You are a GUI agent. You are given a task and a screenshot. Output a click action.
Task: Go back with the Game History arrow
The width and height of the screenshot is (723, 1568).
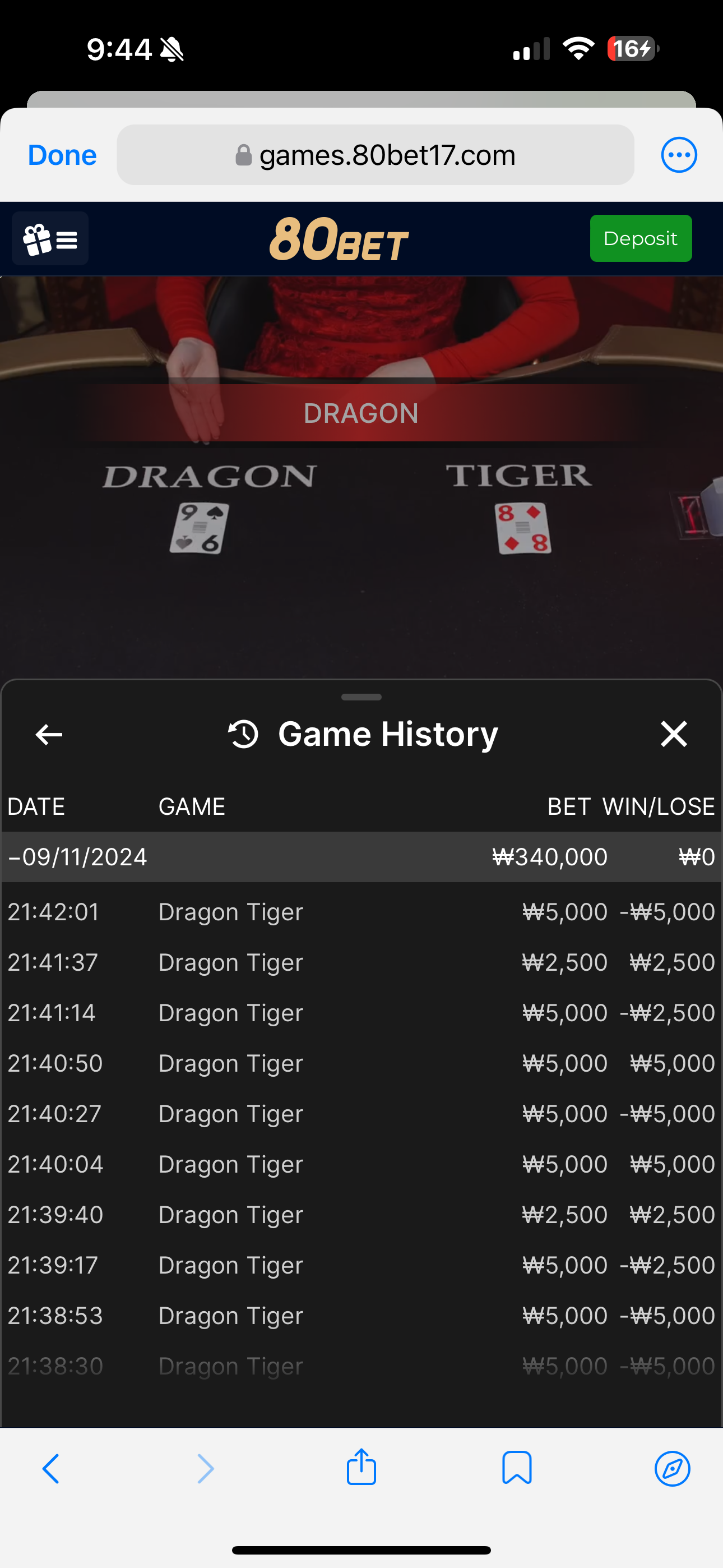point(49,734)
